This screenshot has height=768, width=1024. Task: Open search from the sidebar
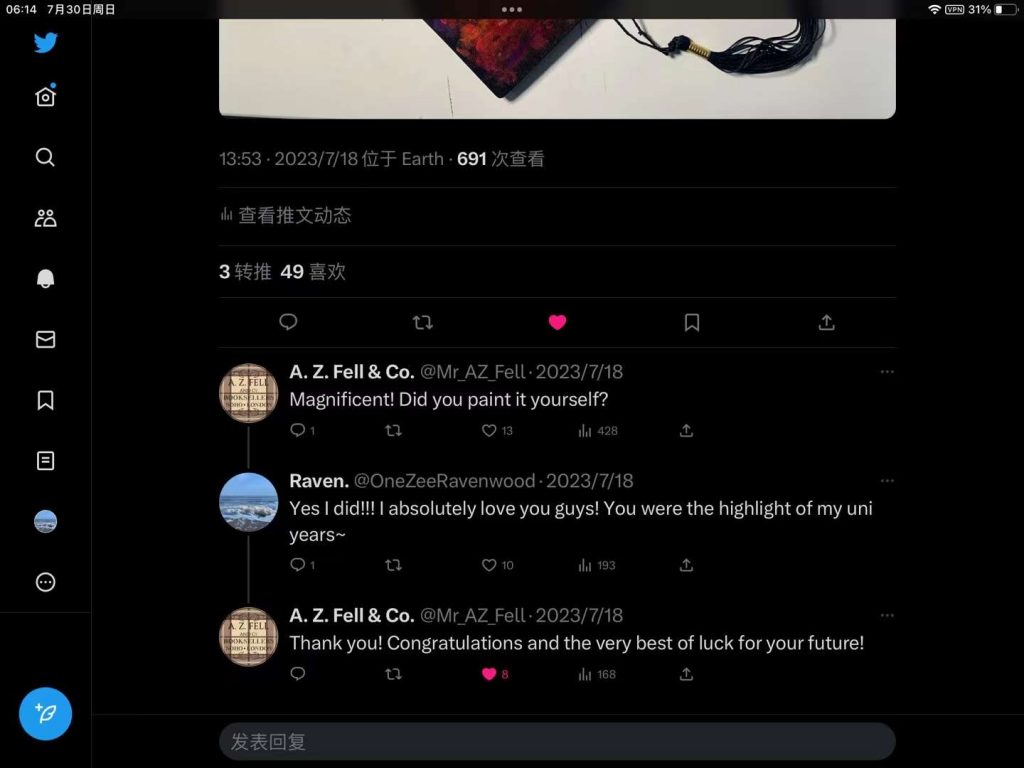click(45, 157)
